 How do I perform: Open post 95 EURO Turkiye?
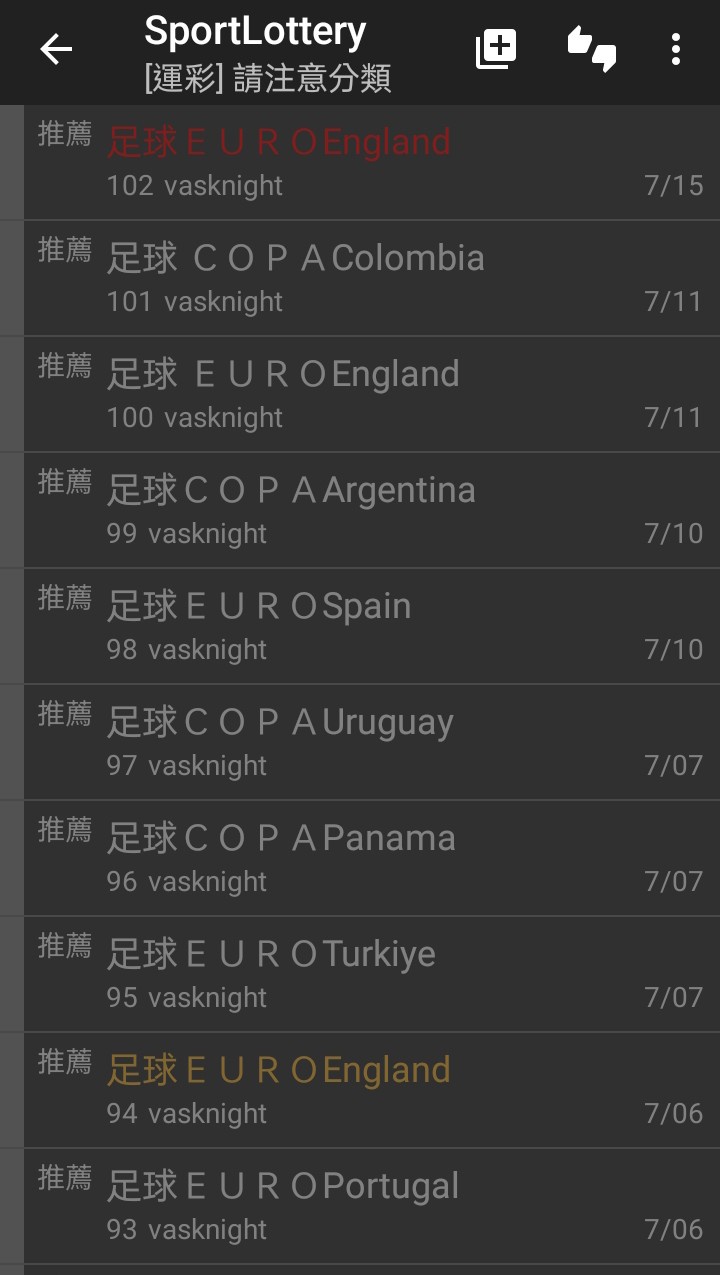coord(370,974)
